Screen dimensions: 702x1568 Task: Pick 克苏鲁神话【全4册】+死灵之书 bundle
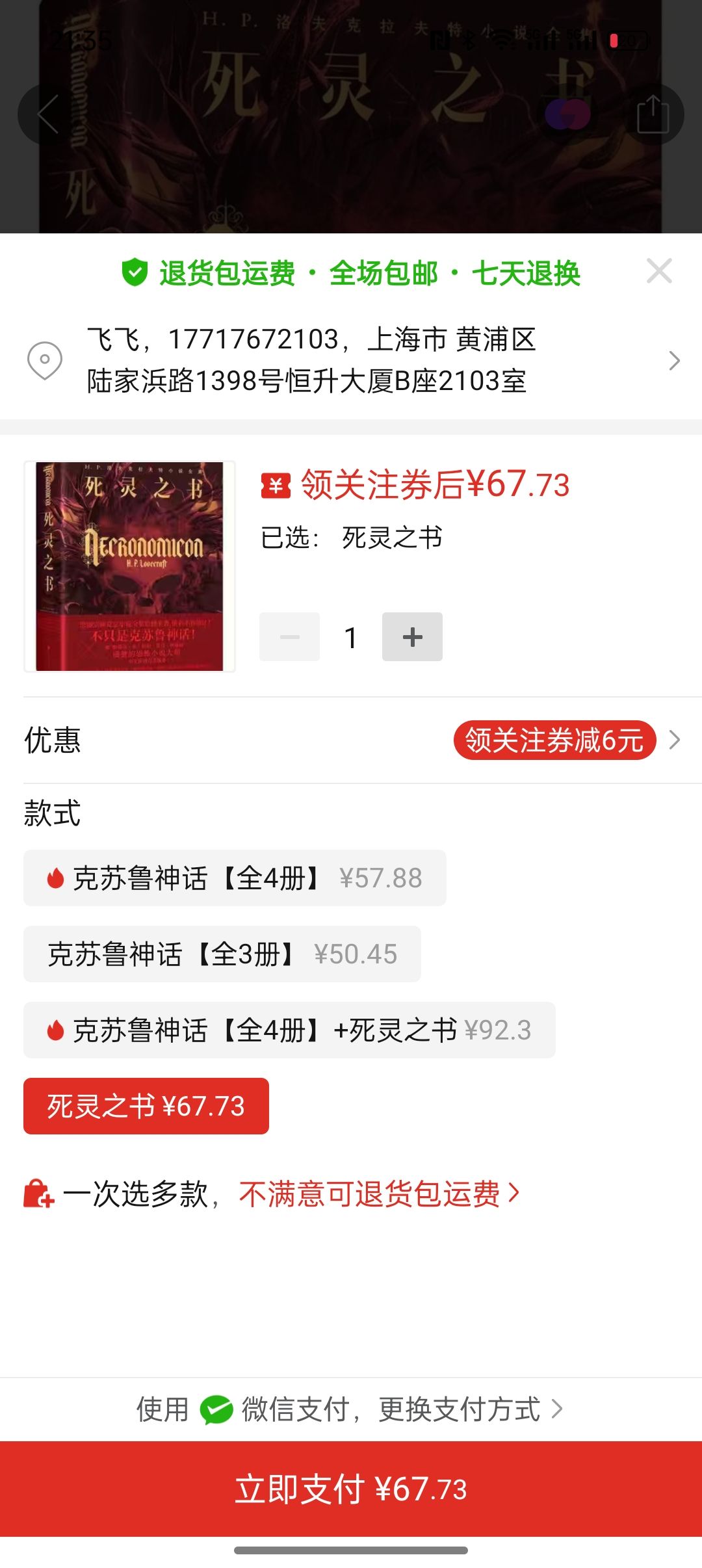click(289, 1030)
